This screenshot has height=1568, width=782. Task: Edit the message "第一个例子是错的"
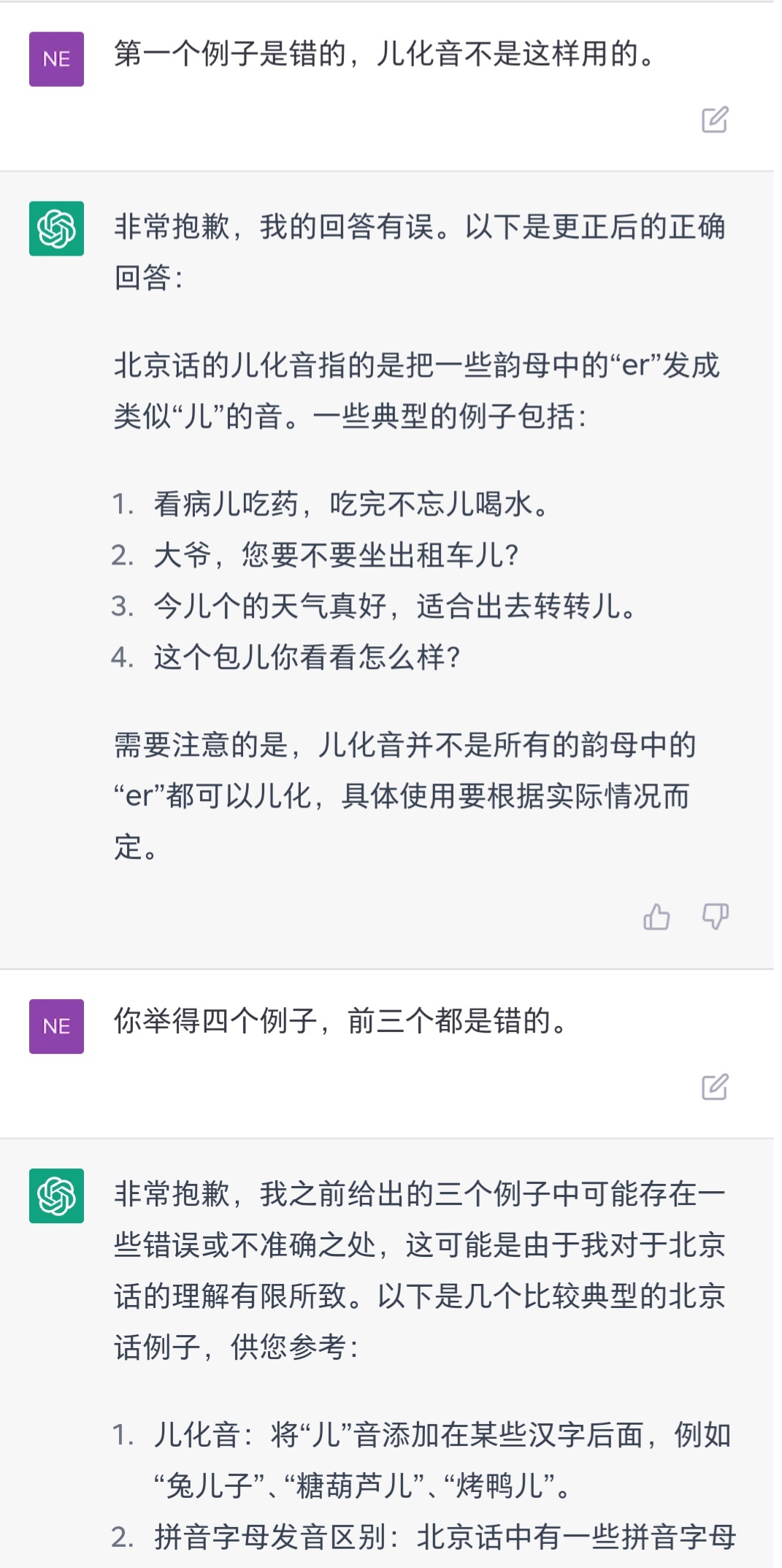pyautogui.click(x=715, y=119)
